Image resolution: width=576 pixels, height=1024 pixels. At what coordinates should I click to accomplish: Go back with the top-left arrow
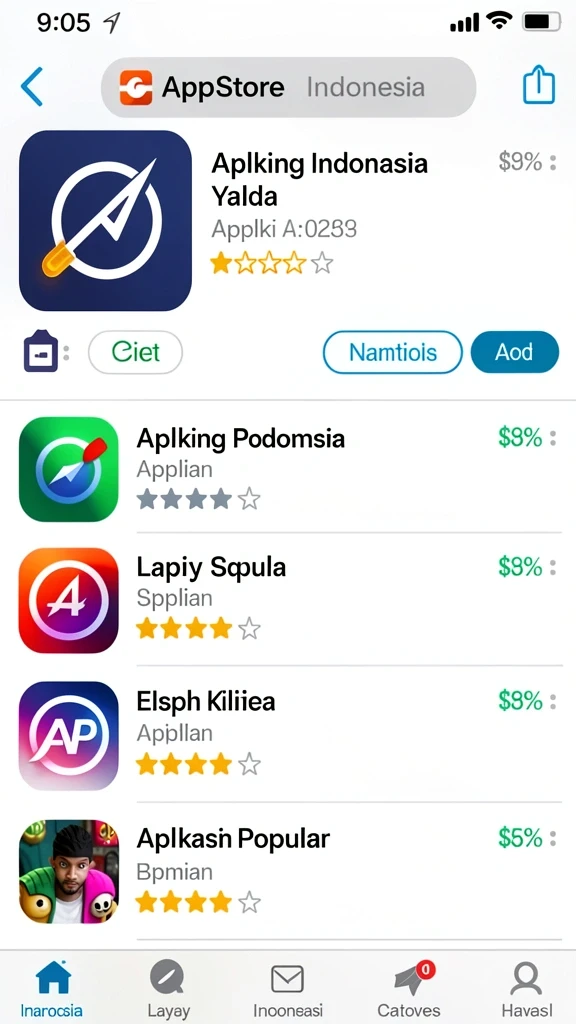click(x=31, y=86)
